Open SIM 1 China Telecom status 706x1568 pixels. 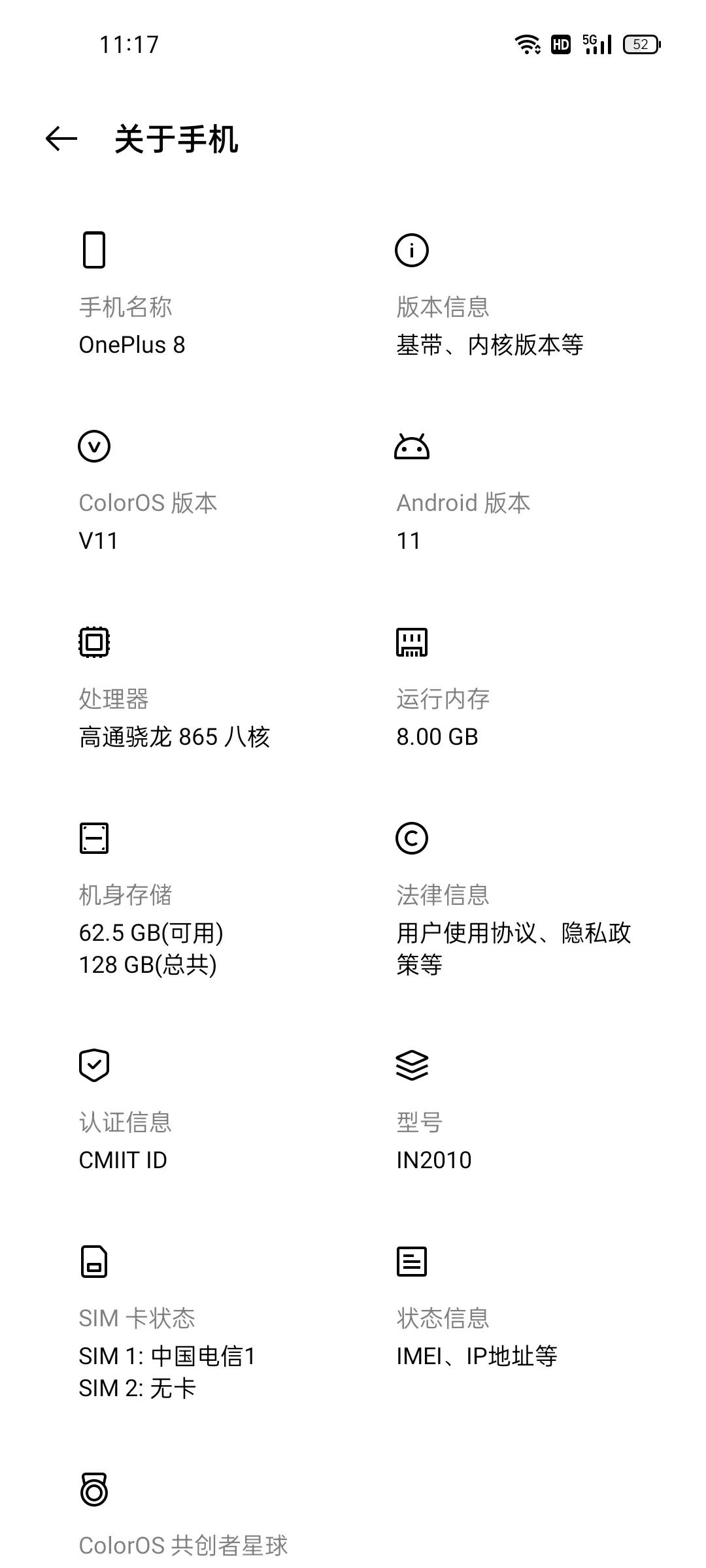(168, 1354)
